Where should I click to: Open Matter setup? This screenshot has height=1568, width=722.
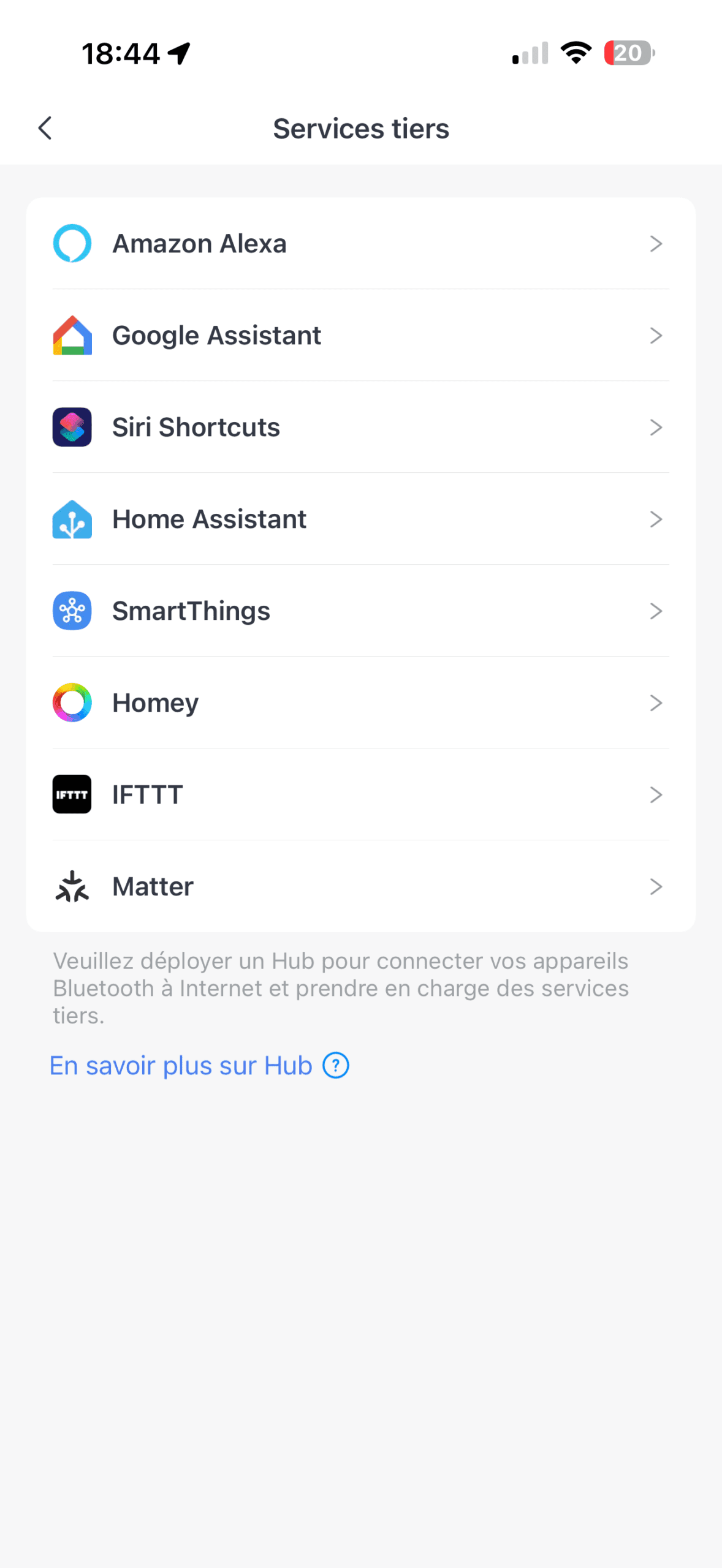coord(360,887)
